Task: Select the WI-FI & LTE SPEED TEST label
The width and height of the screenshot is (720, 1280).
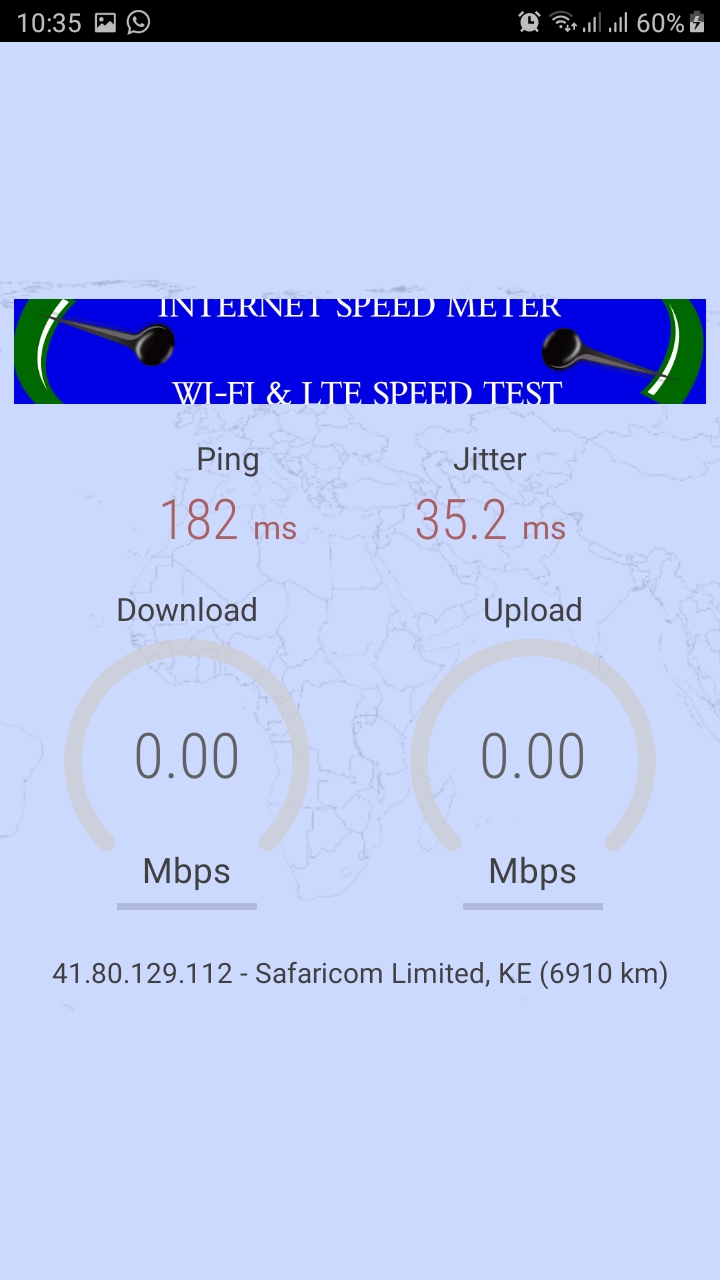Action: (x=368, y=393)
